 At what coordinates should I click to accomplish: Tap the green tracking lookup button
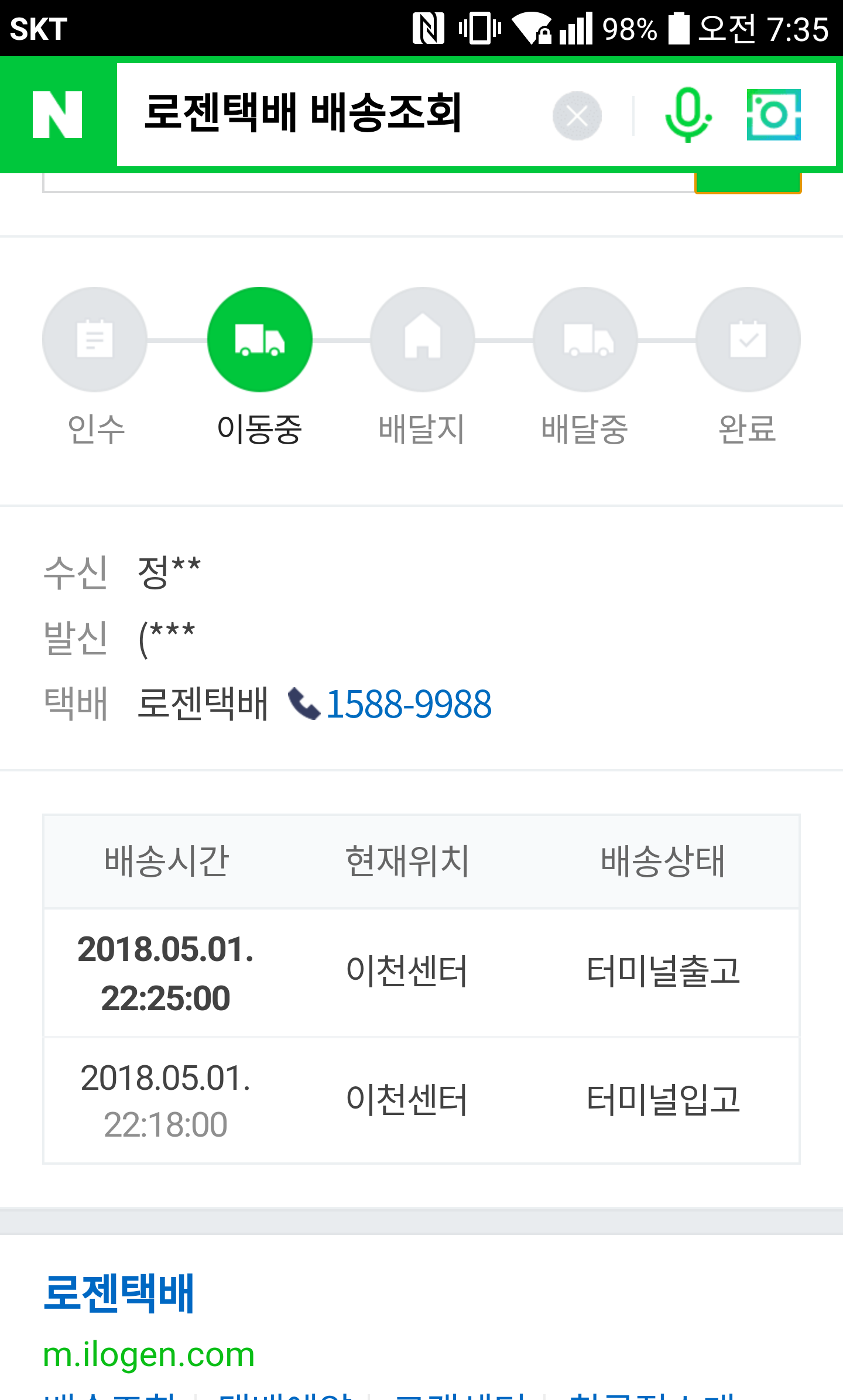coord(748,183)
